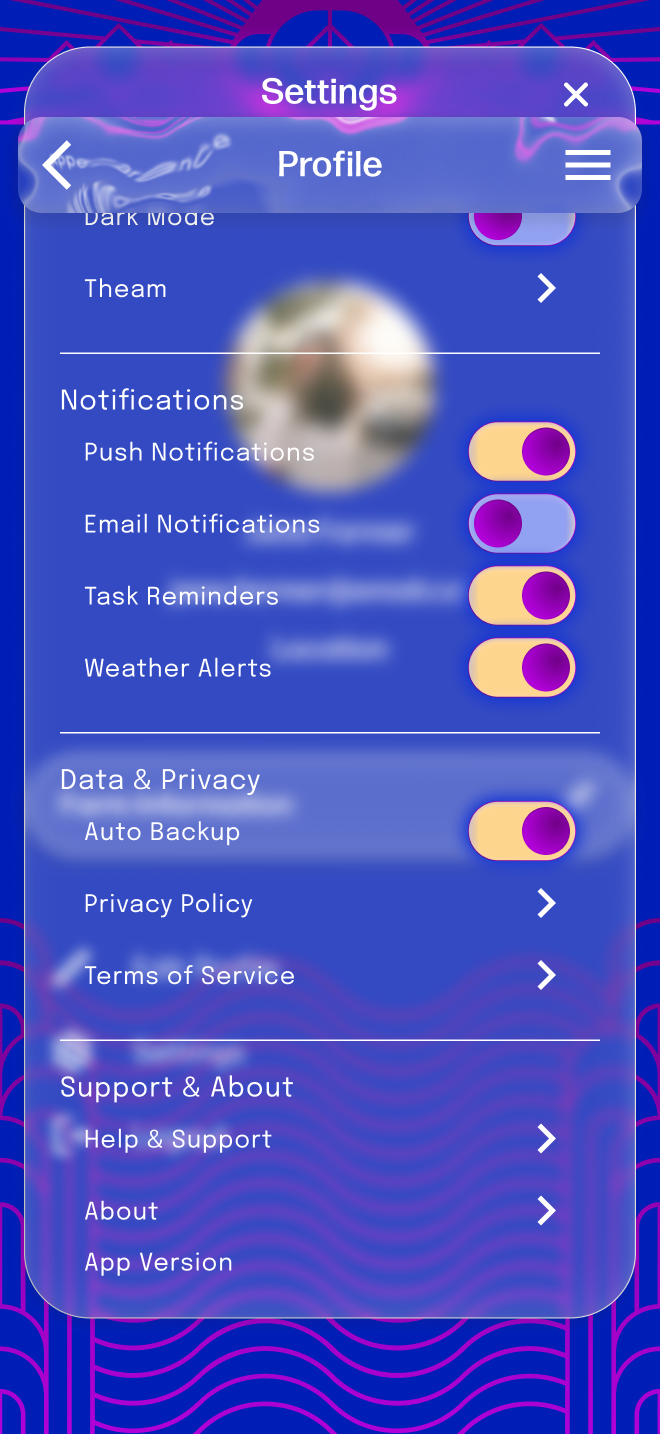
Task: Switch off Weather Alerts
Action: click(x=521, y=668)
